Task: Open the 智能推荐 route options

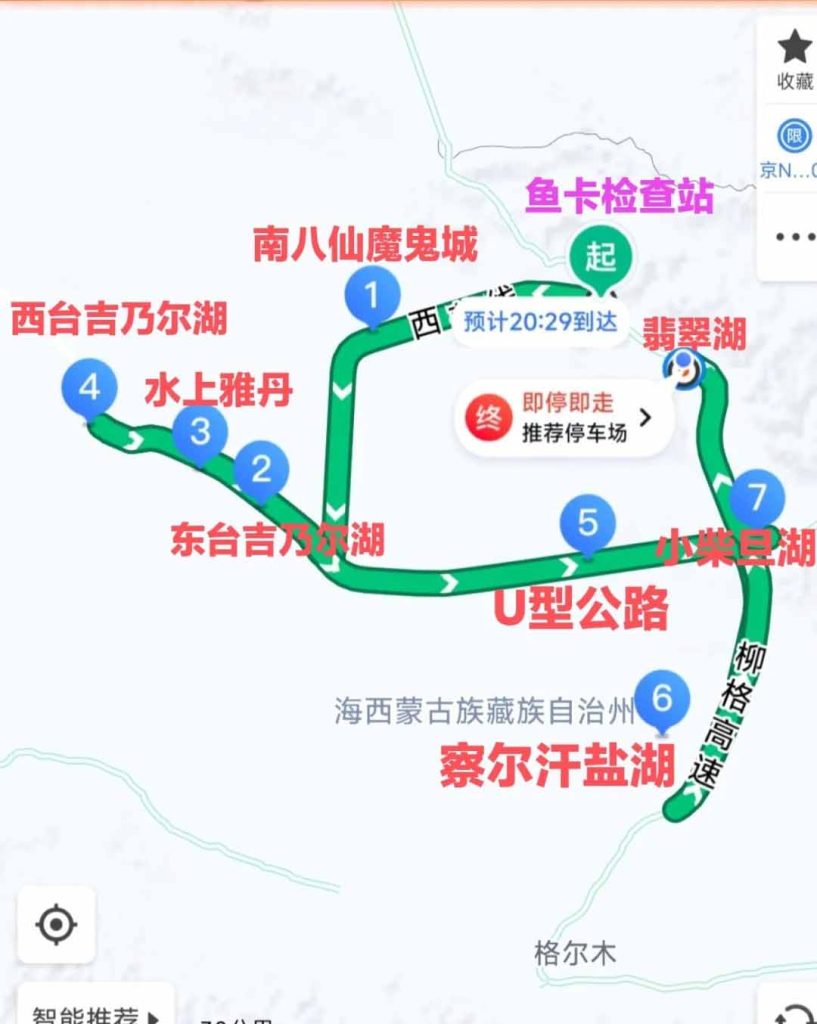Action: click(95, 1010)
